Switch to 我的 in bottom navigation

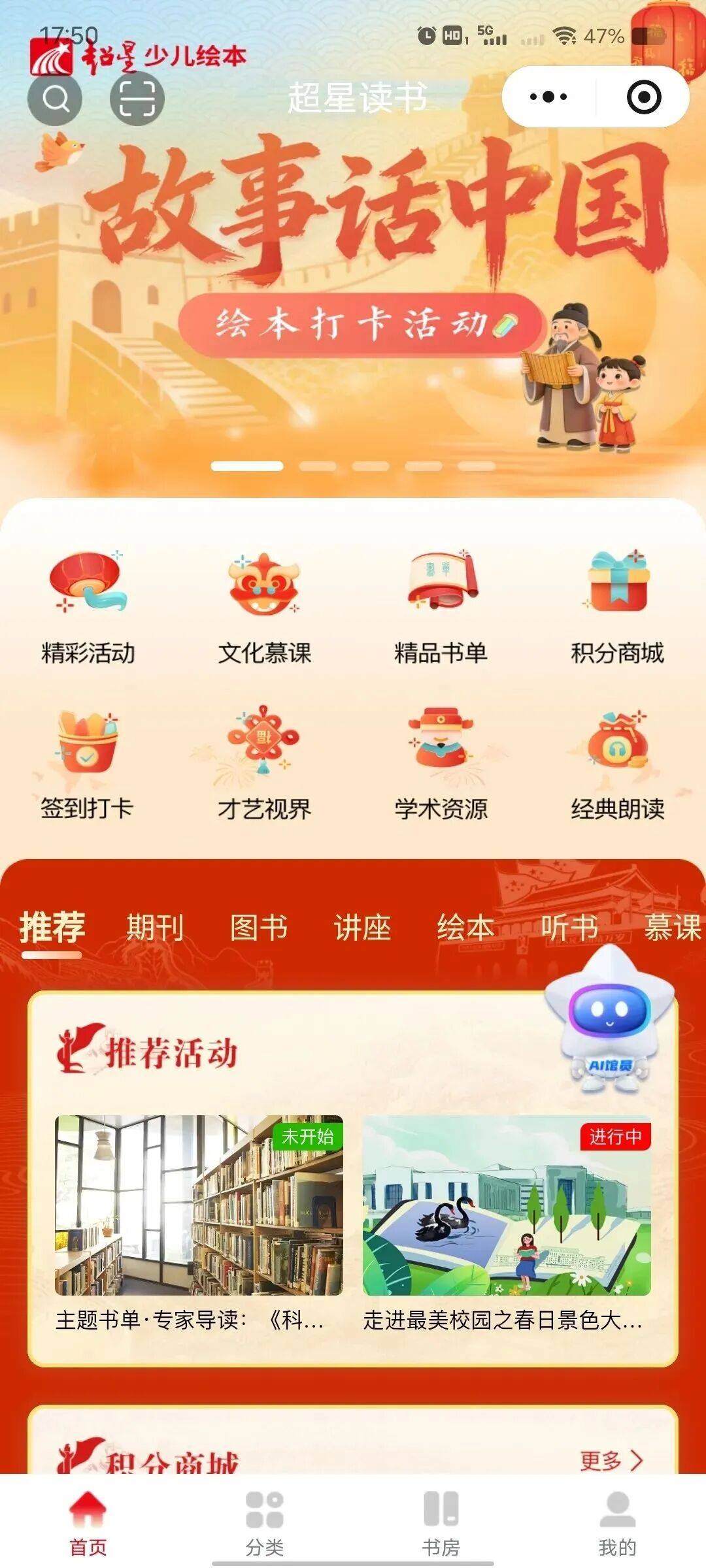click(x=618, y=1521)
